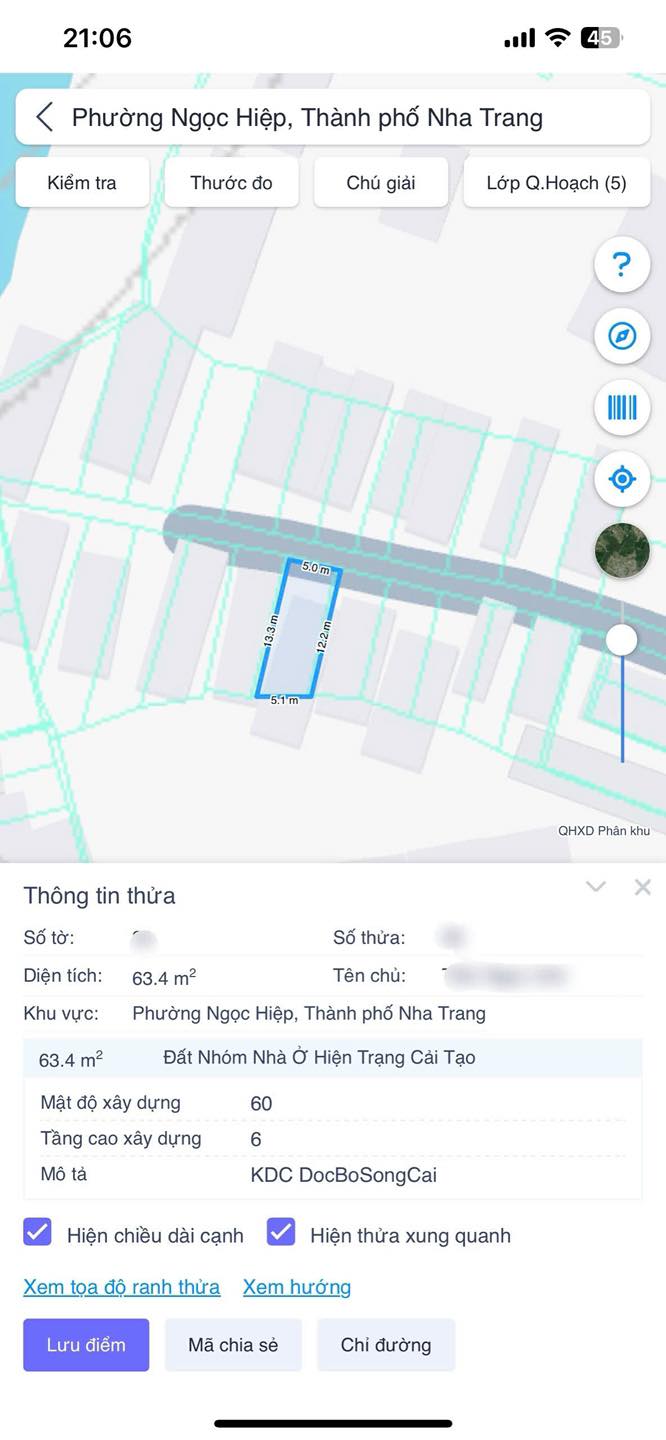This screenshot has height=1440, width=666.
Task: Close the Thông tin thửa panel
Action: pos(642,887)
